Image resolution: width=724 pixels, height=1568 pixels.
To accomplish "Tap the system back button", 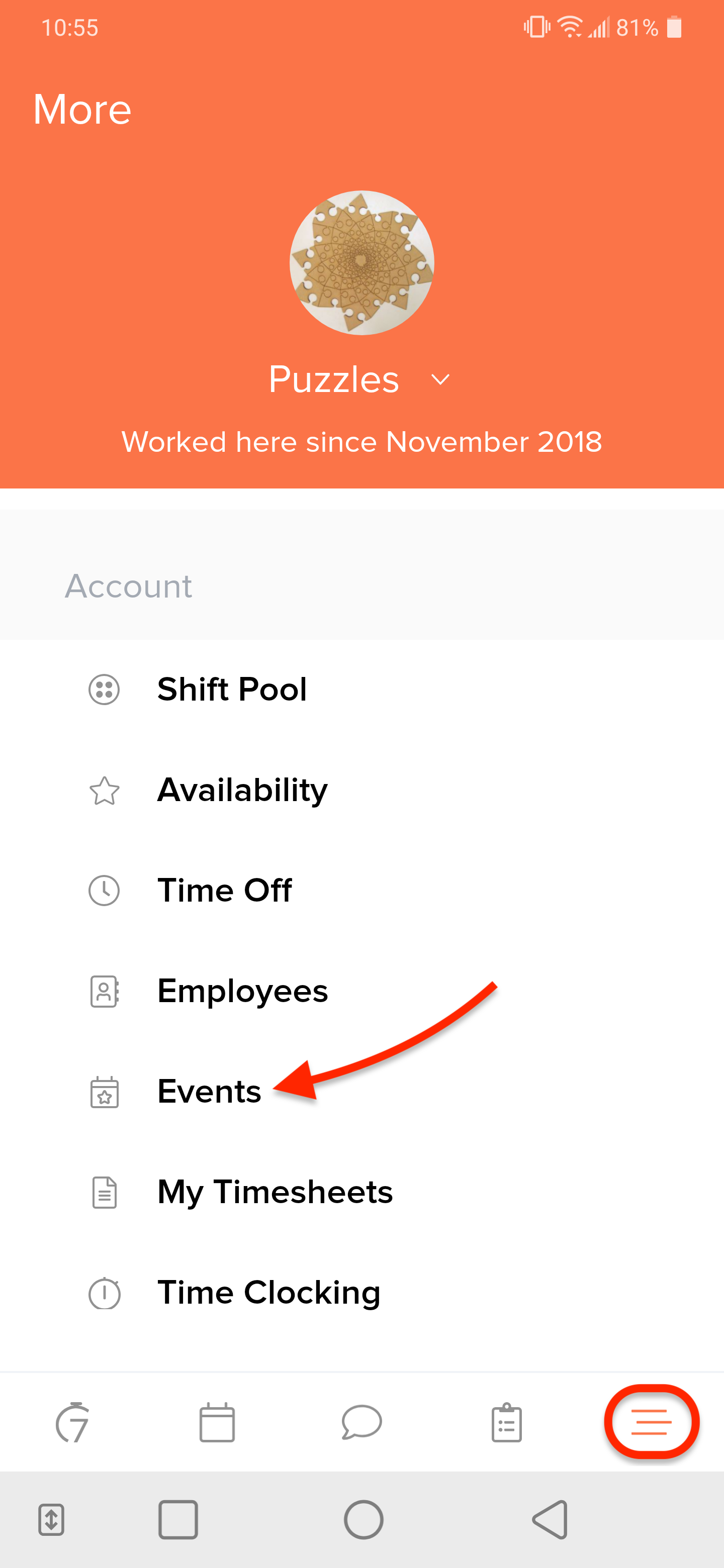I will [550, 1519].
